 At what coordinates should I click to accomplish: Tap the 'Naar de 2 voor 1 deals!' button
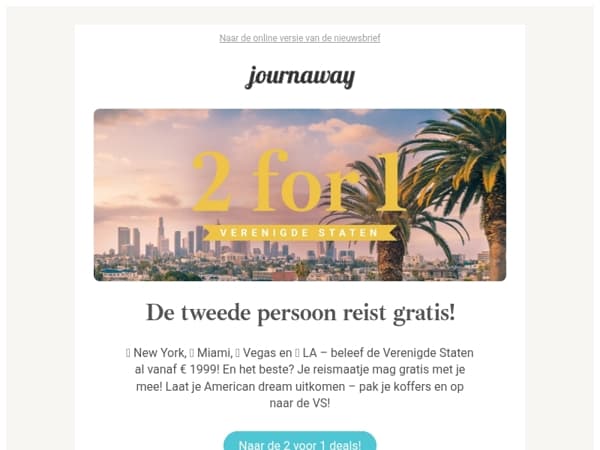299,442
